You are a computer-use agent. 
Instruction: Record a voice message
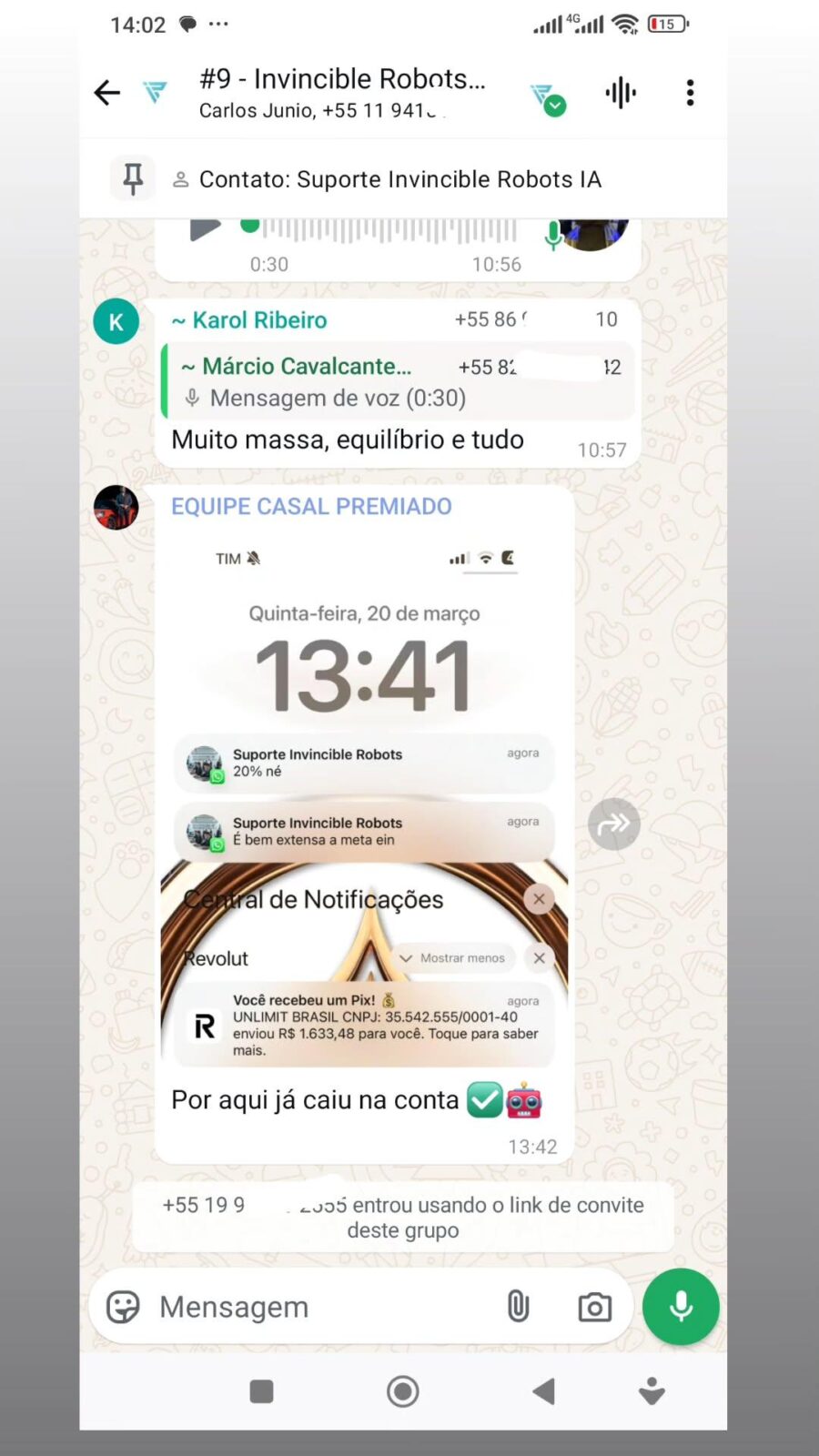pyautogui.click(x=681, y=1307)
